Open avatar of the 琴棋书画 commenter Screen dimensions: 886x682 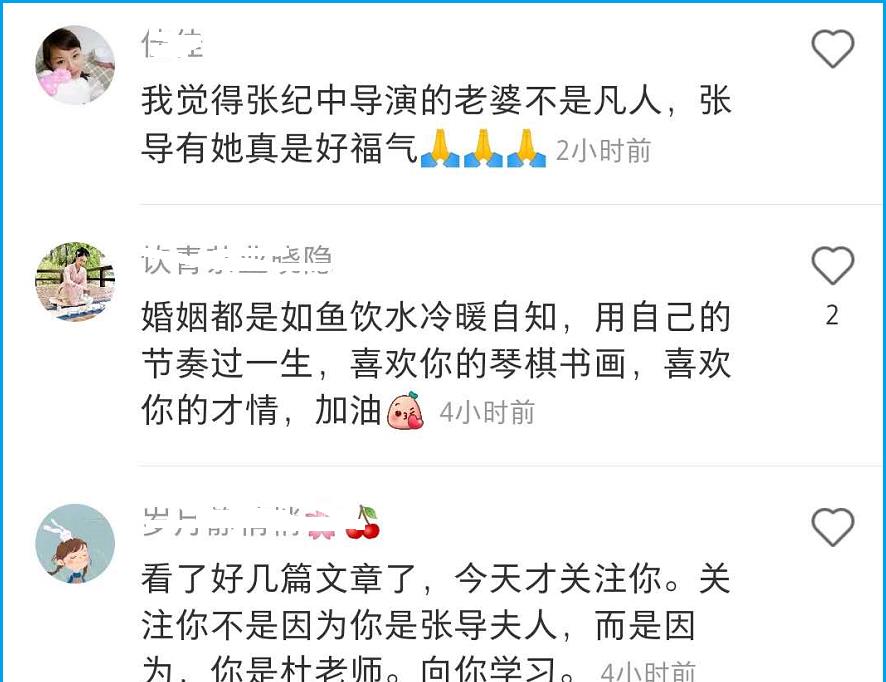click(x=75, y=281)
